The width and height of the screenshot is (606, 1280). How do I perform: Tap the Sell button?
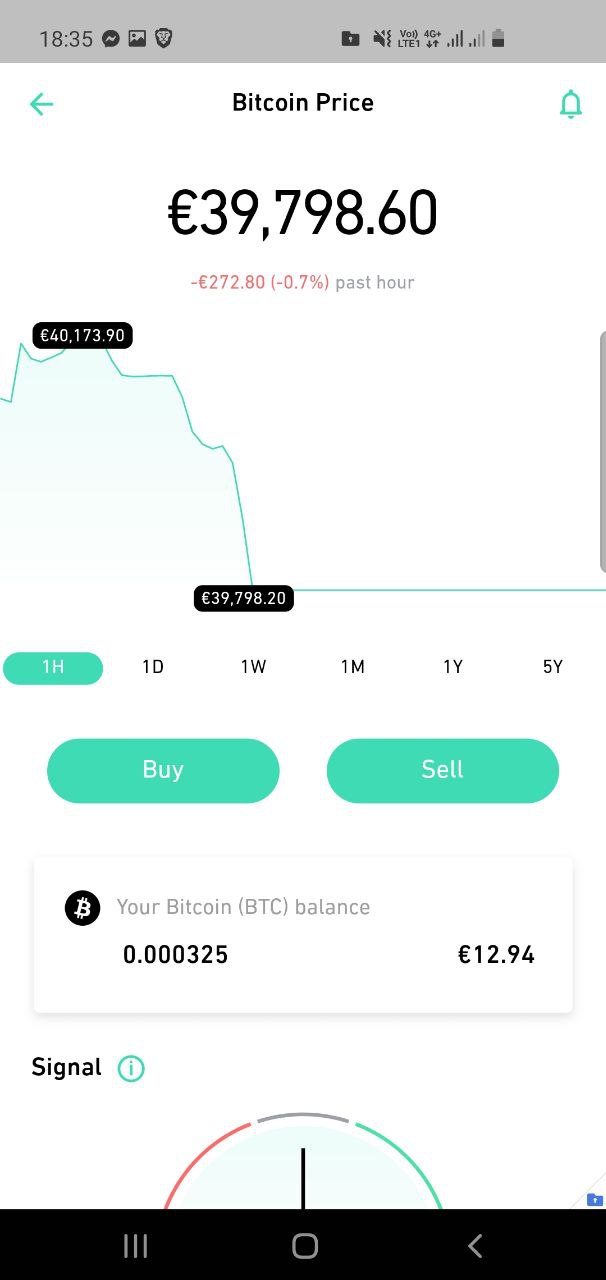442,770
